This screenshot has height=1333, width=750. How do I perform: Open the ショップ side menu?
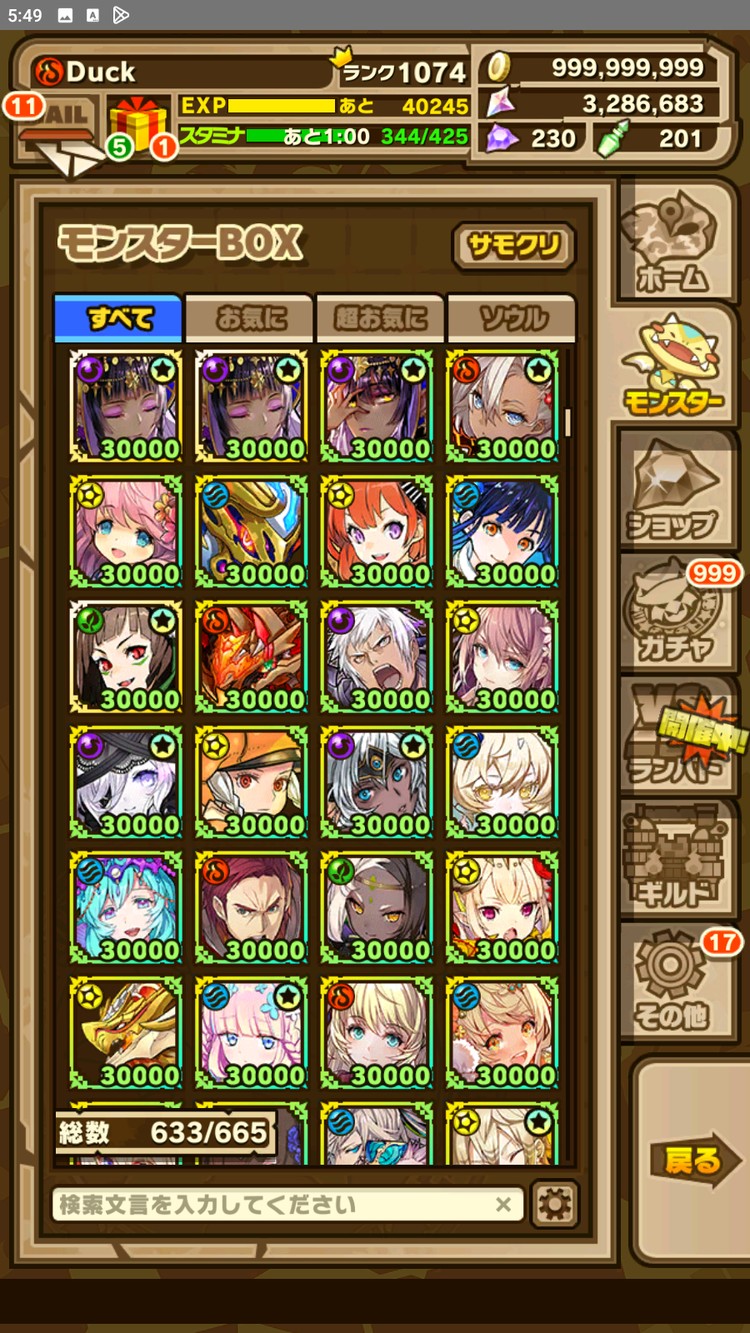click(x=678, y=490)
